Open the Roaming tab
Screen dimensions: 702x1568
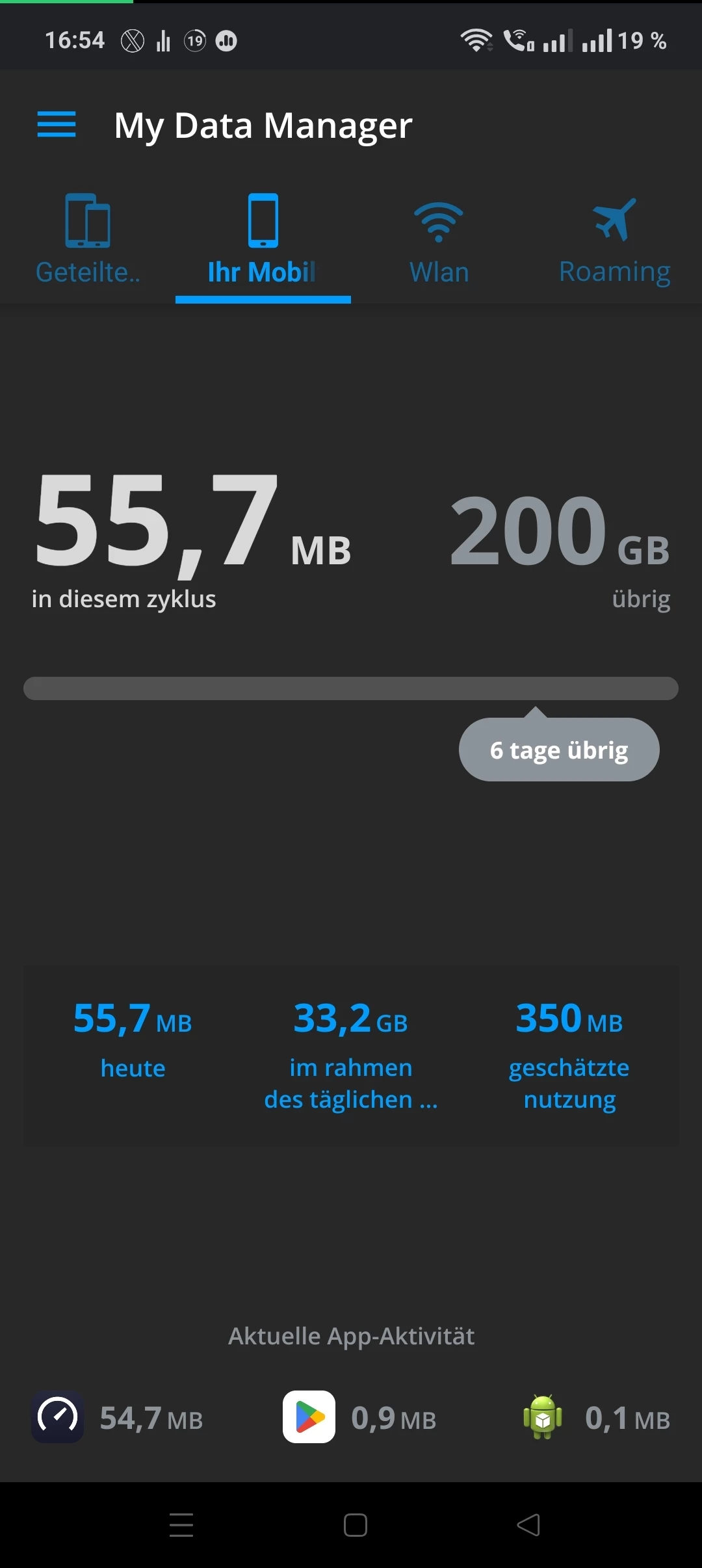(614, 240)
